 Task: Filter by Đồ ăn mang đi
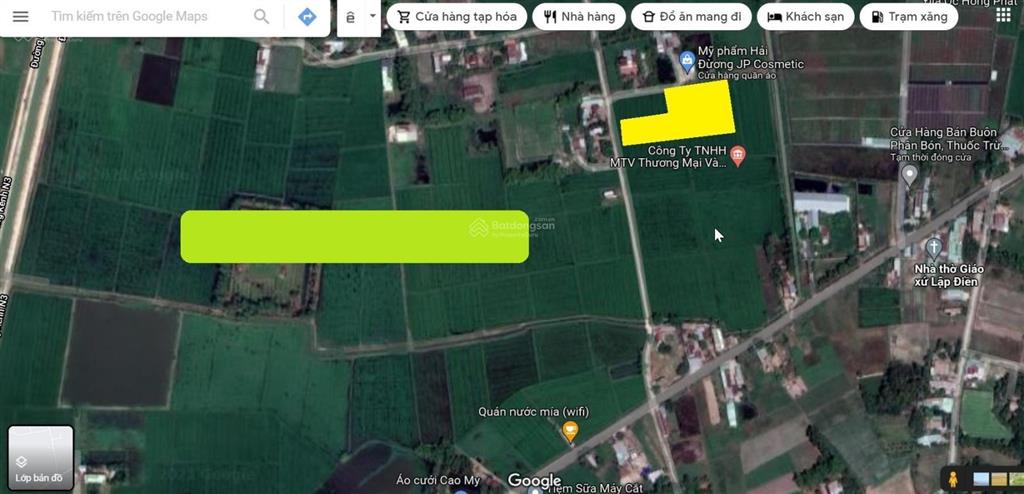(x=692, y=17)
